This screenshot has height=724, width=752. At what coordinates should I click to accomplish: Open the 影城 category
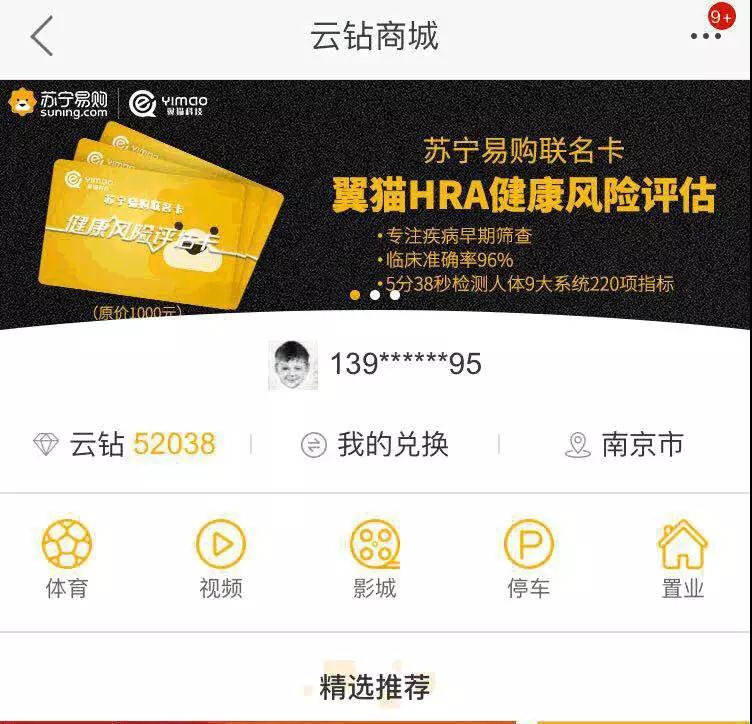click(x=375, y=559)
